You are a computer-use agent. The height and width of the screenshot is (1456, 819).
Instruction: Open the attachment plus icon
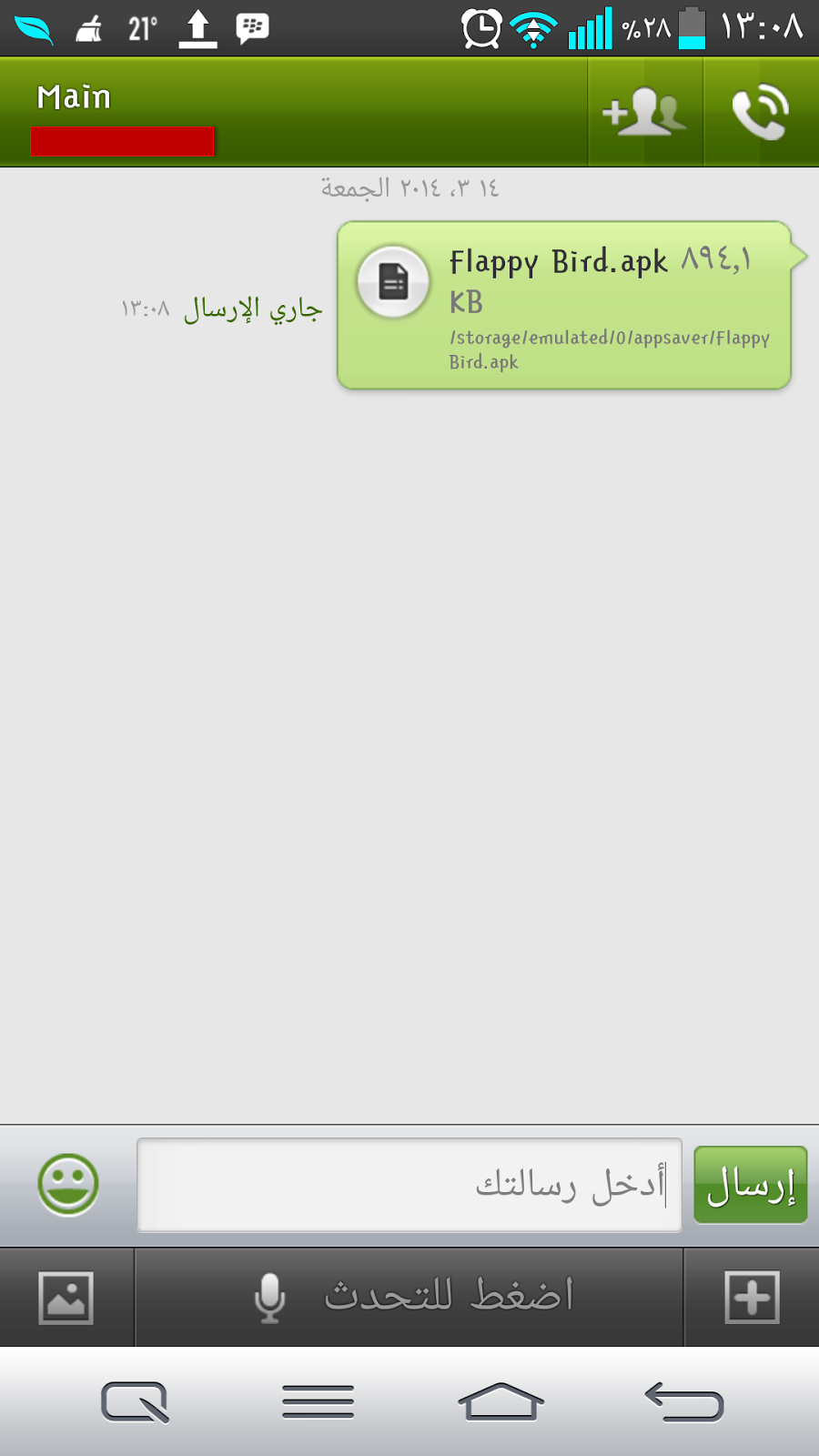click(752, 1297)
